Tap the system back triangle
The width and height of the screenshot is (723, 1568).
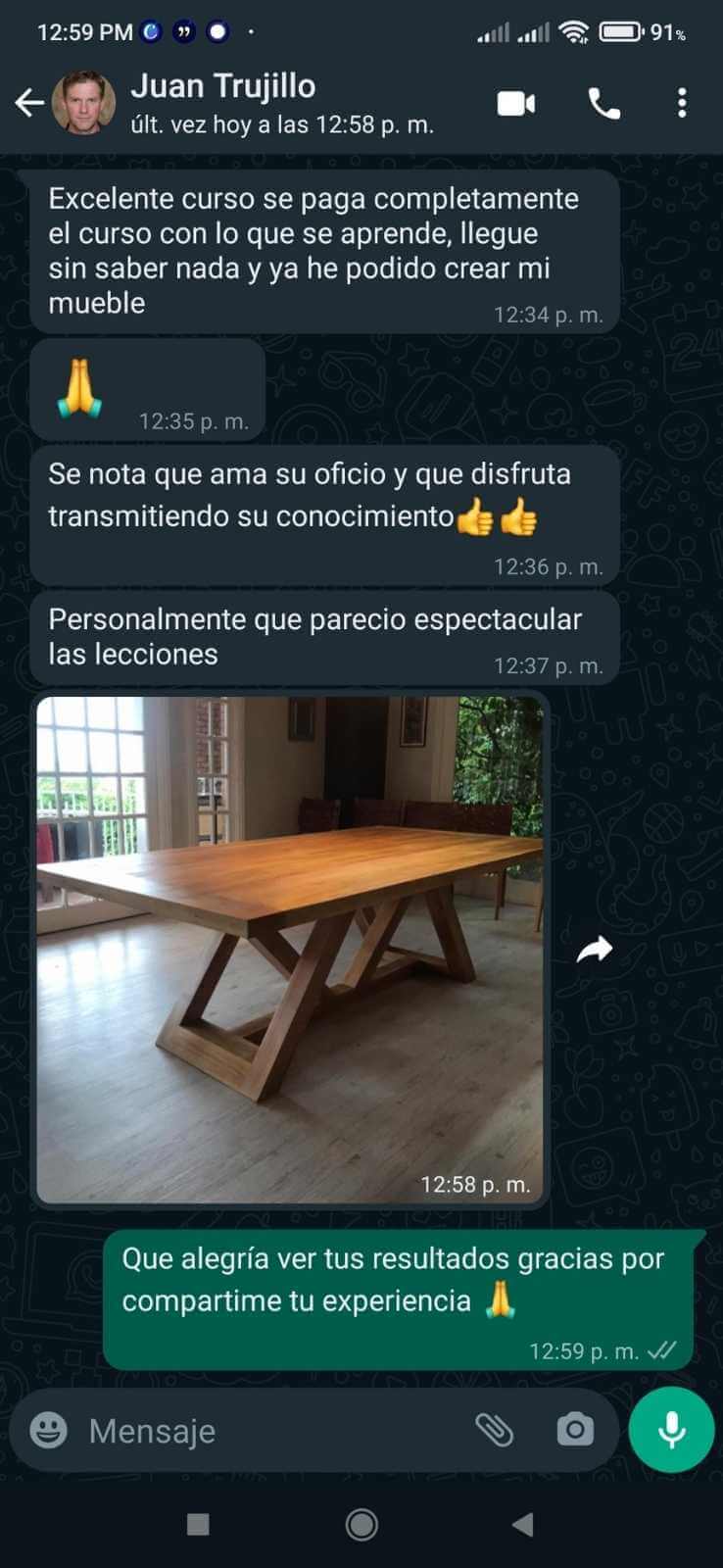click(x=523, y=1524)
